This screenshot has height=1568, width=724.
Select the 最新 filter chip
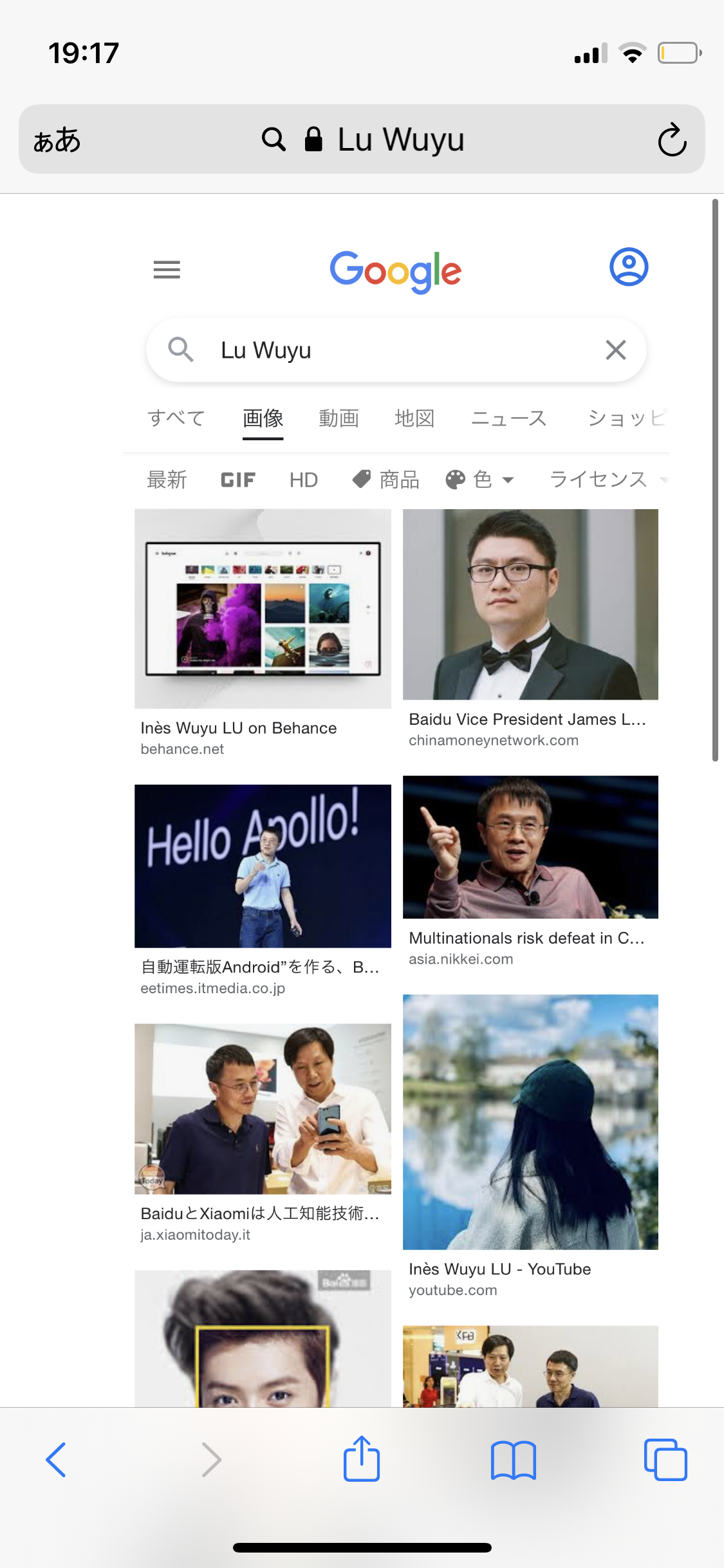pyautogui.click(x=167, y=480)
